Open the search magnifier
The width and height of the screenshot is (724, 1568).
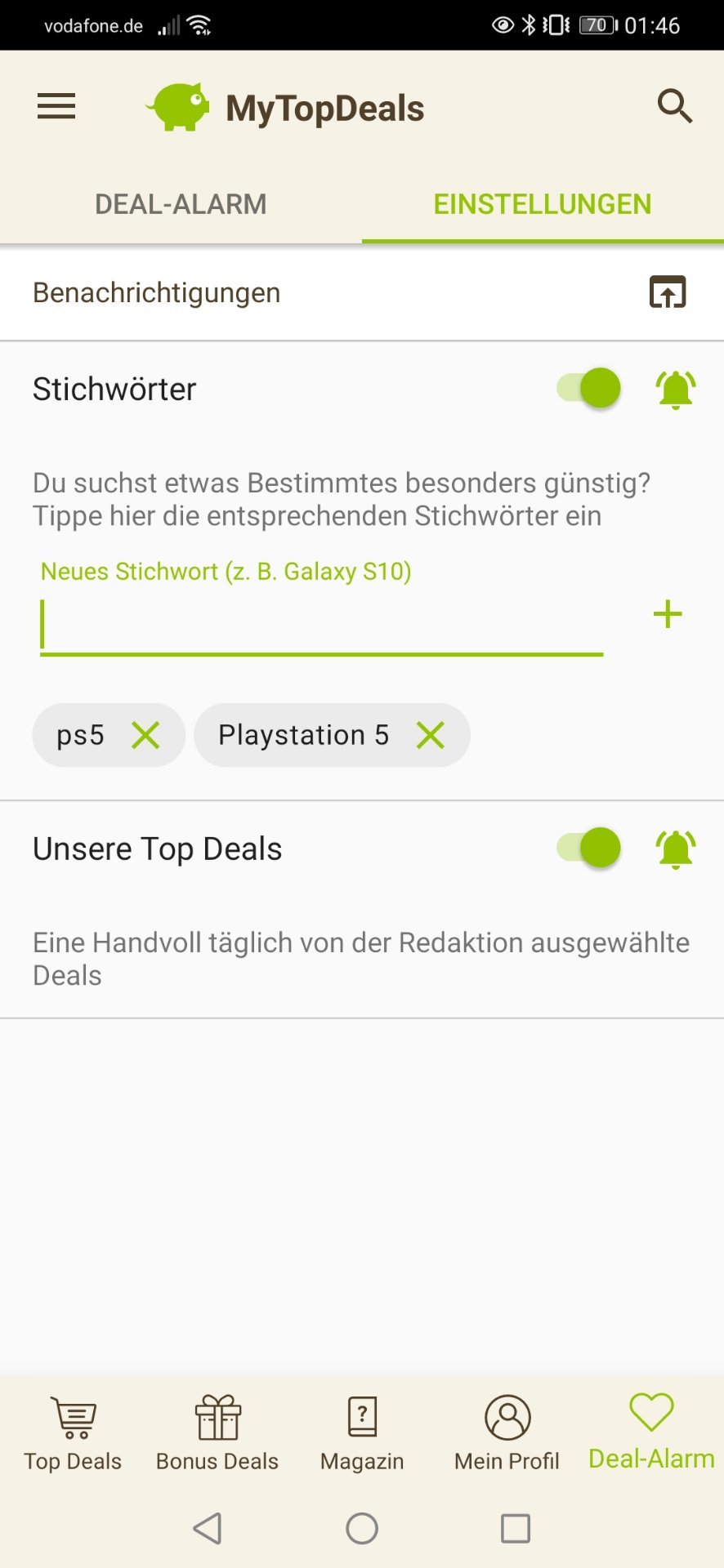[675, 107]
